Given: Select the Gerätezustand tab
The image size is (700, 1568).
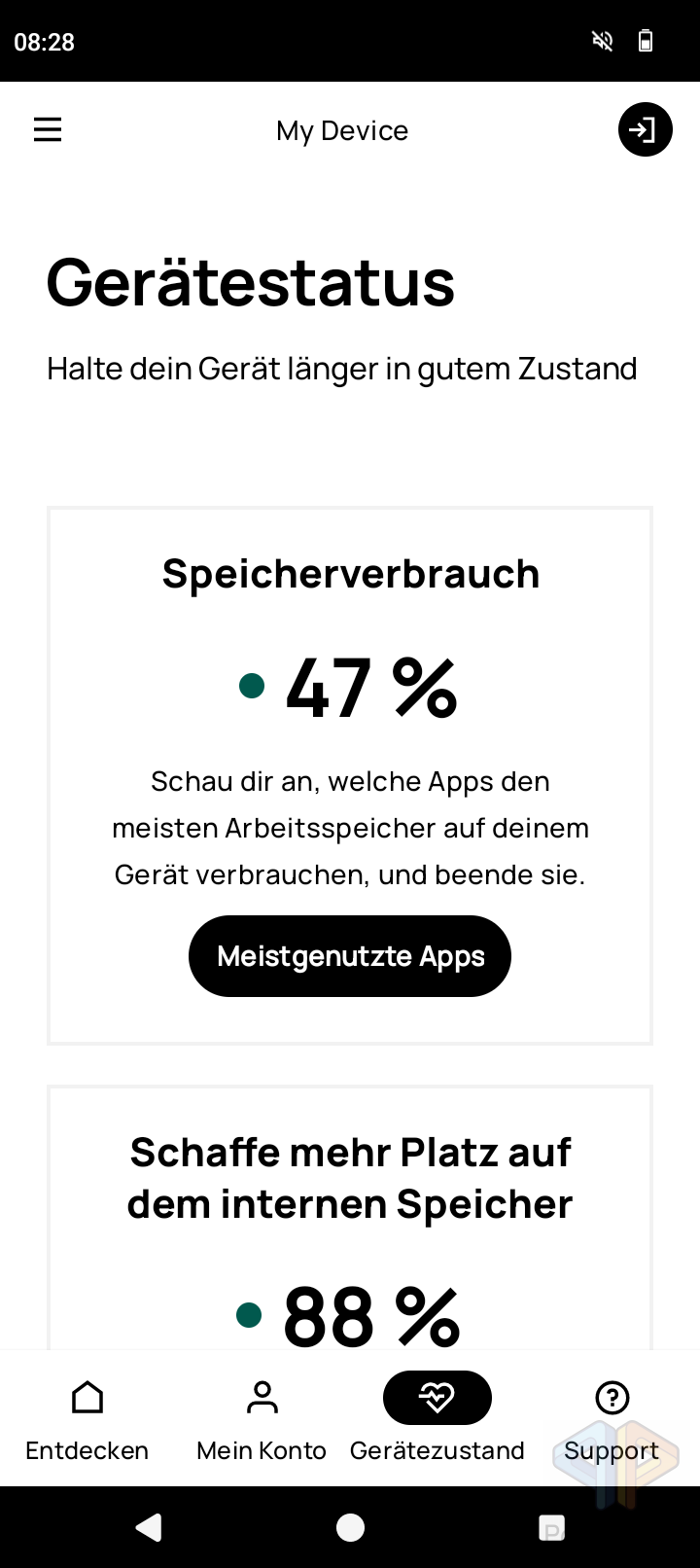Looking at the screenshot, I should [x=437, y=1420].
